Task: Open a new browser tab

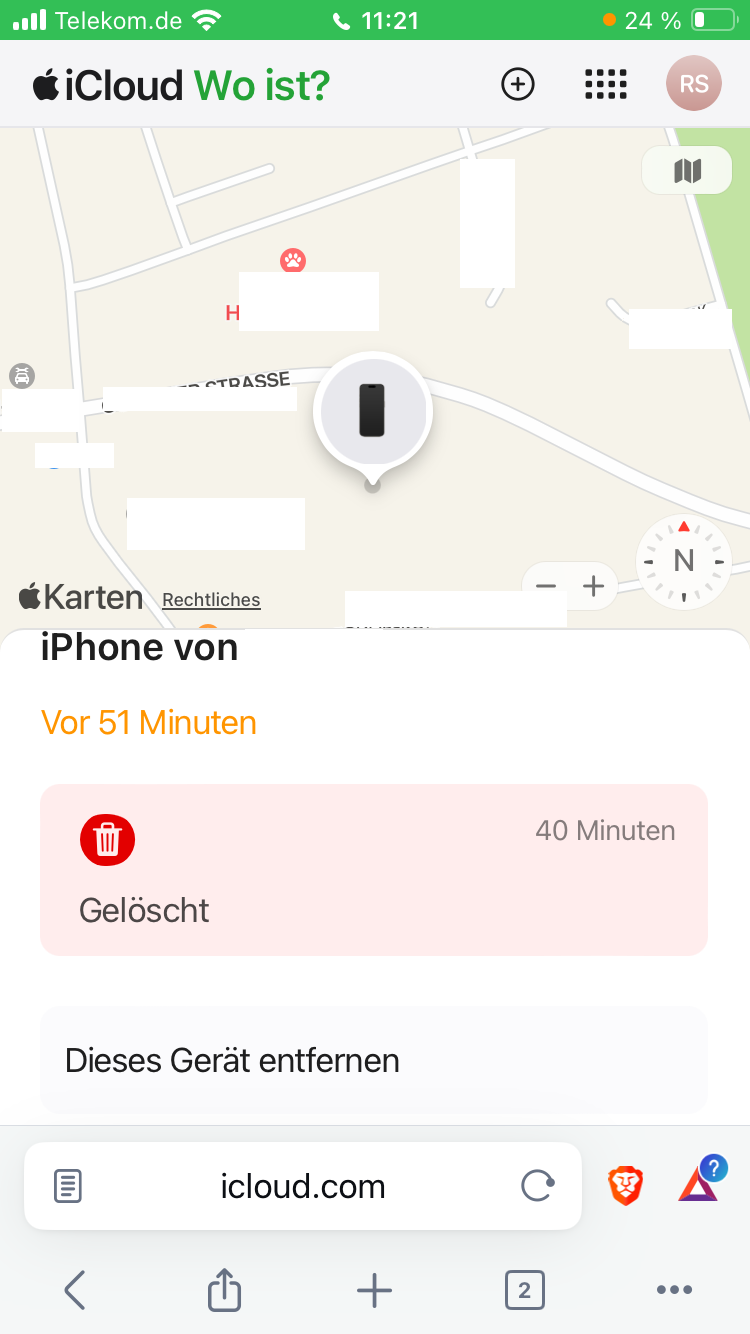Action: [374, 1290]
